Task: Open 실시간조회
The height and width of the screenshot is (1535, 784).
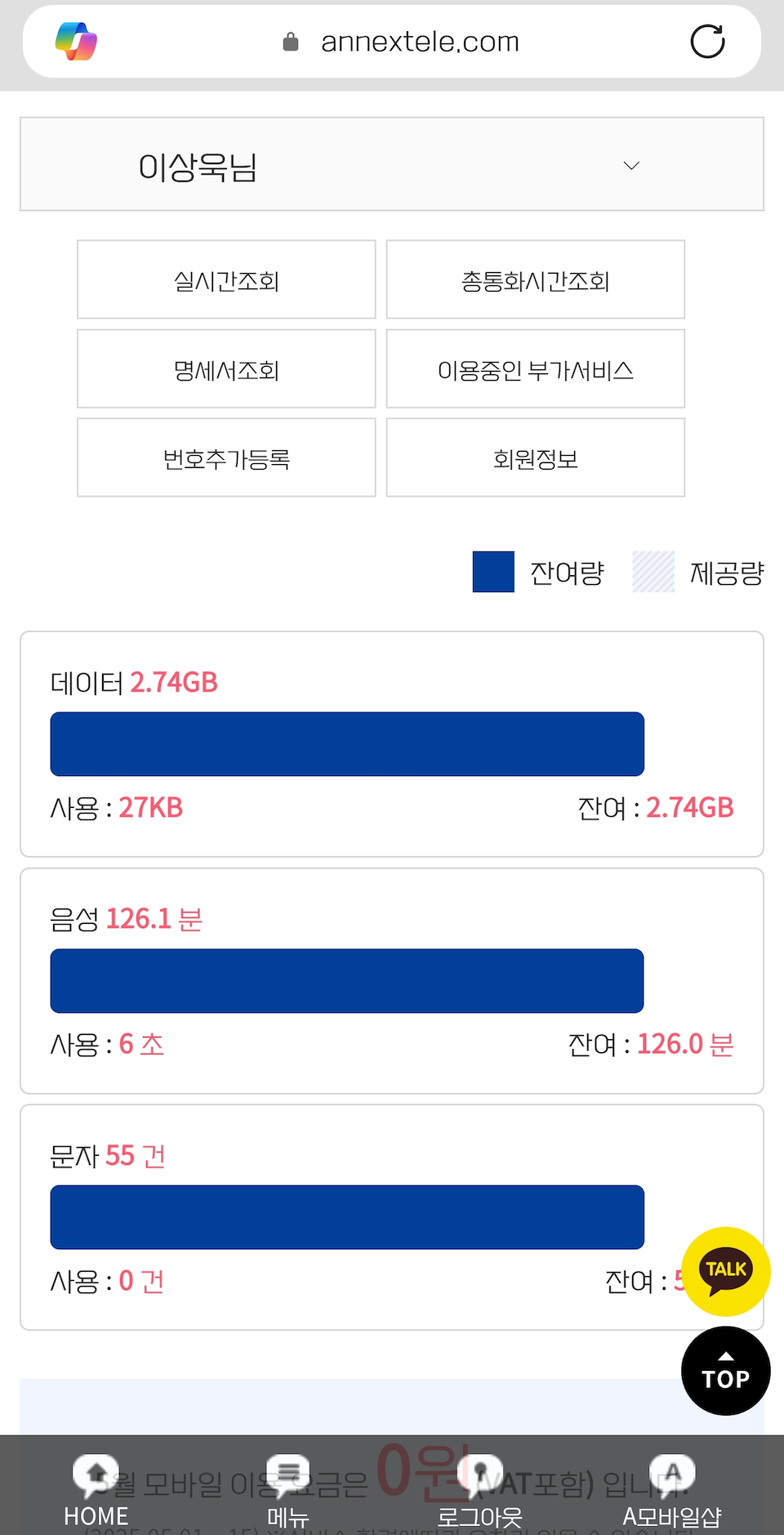Action: pyautogui.click(x=226, y=279)
